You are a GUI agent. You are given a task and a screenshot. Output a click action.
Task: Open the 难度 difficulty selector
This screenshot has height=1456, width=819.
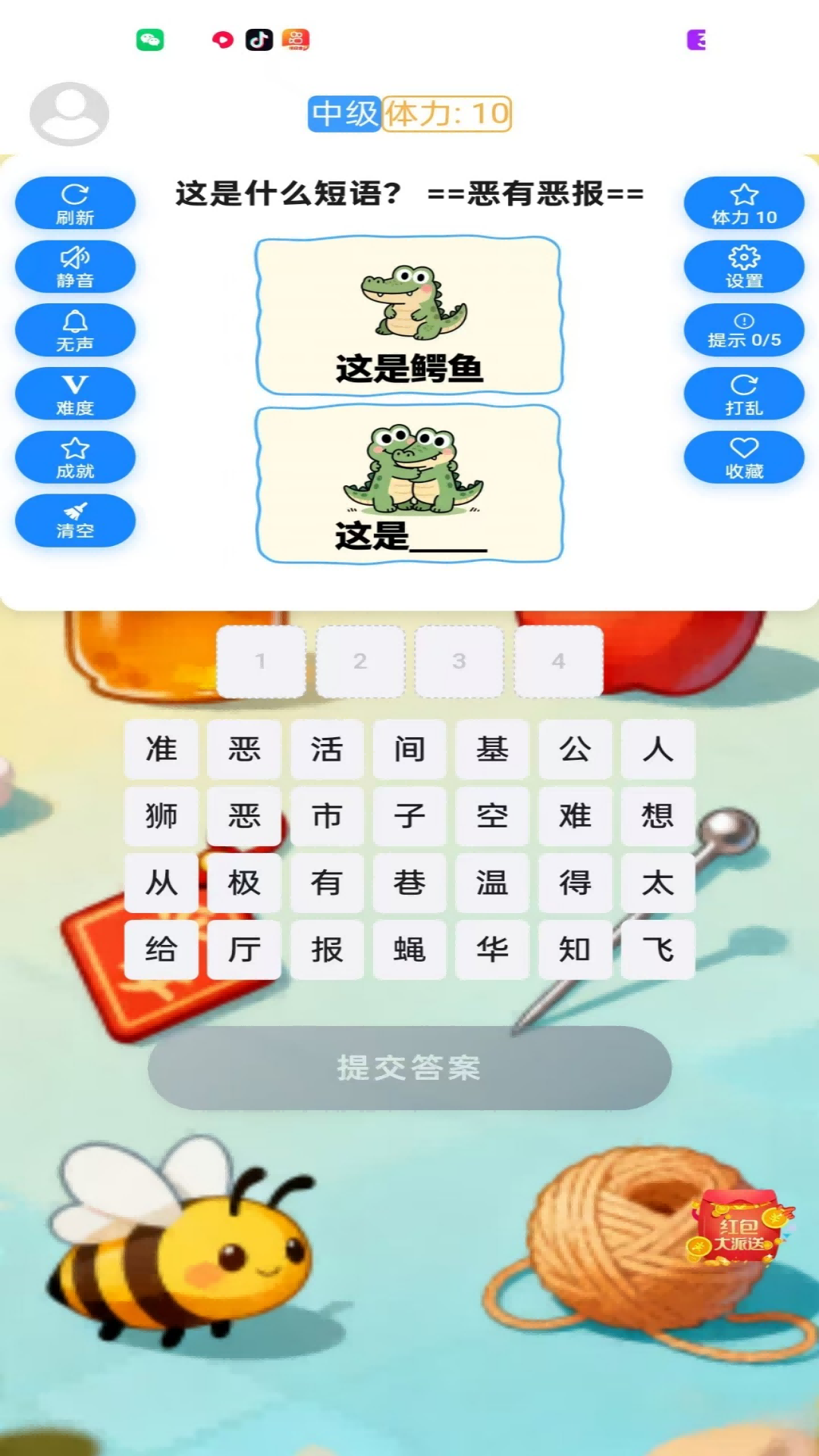(75, 394)
